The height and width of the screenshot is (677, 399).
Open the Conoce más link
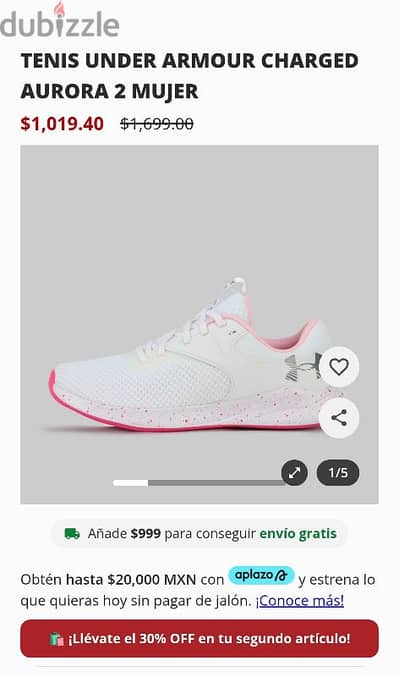(x=300, y=601)
